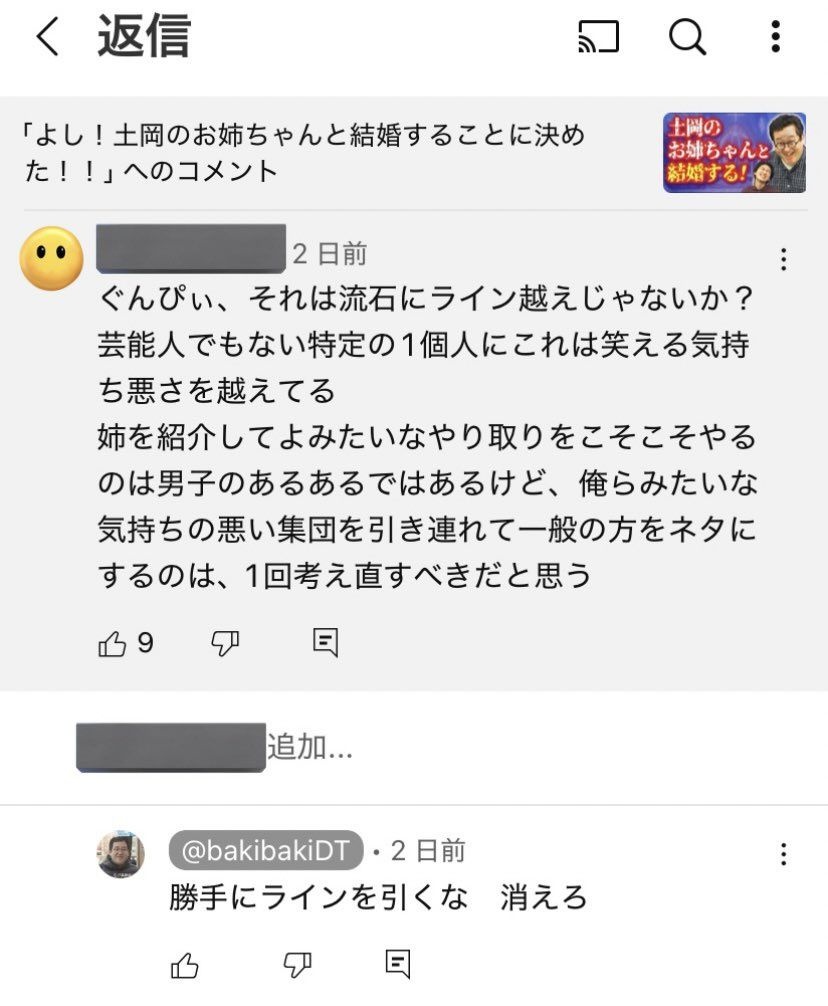Dislike the ぐんぴぃ main comment
The image size is (828, 1006).
[226, 643]
